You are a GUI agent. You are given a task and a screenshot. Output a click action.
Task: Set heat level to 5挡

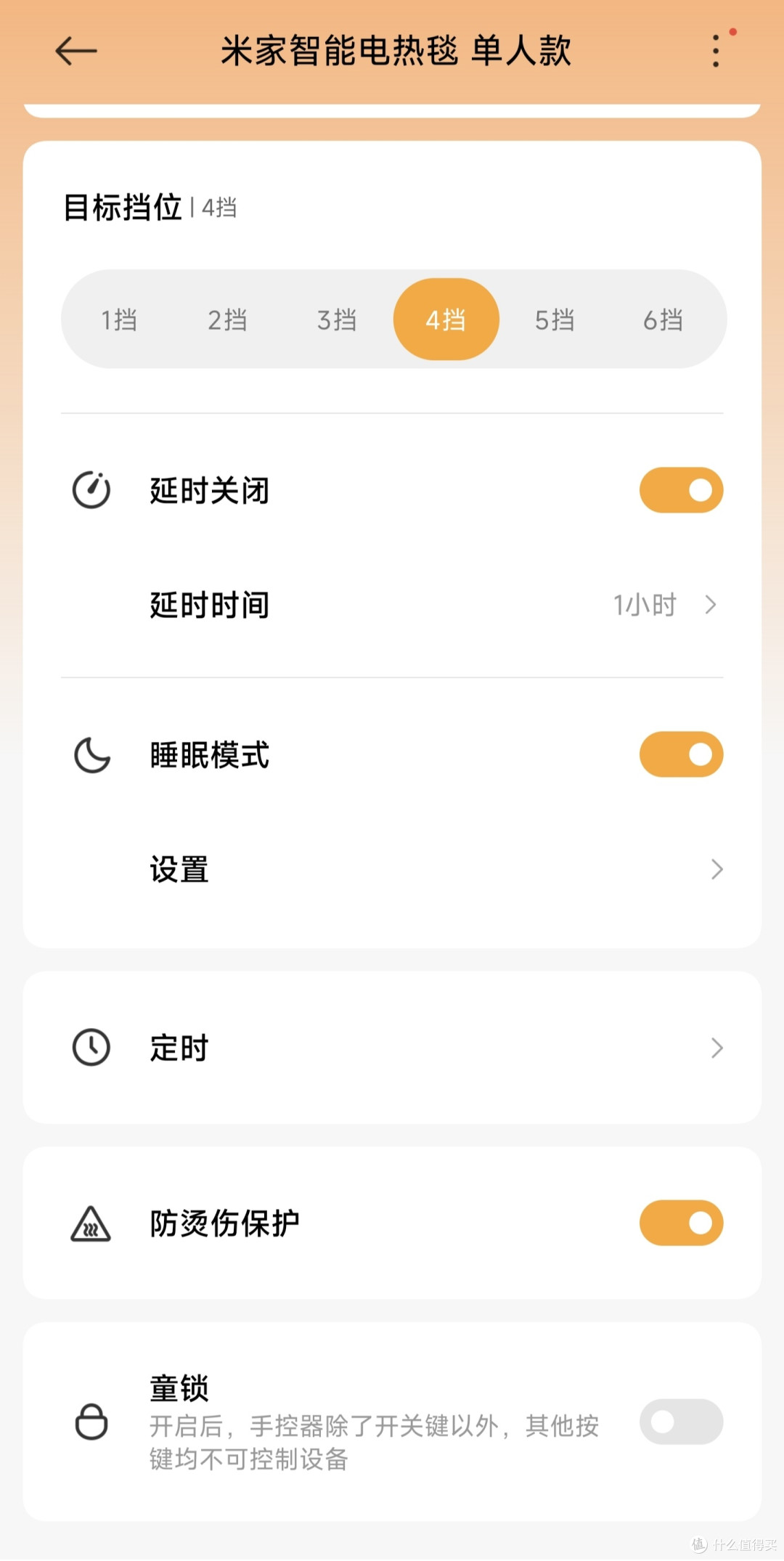point(555,319)
